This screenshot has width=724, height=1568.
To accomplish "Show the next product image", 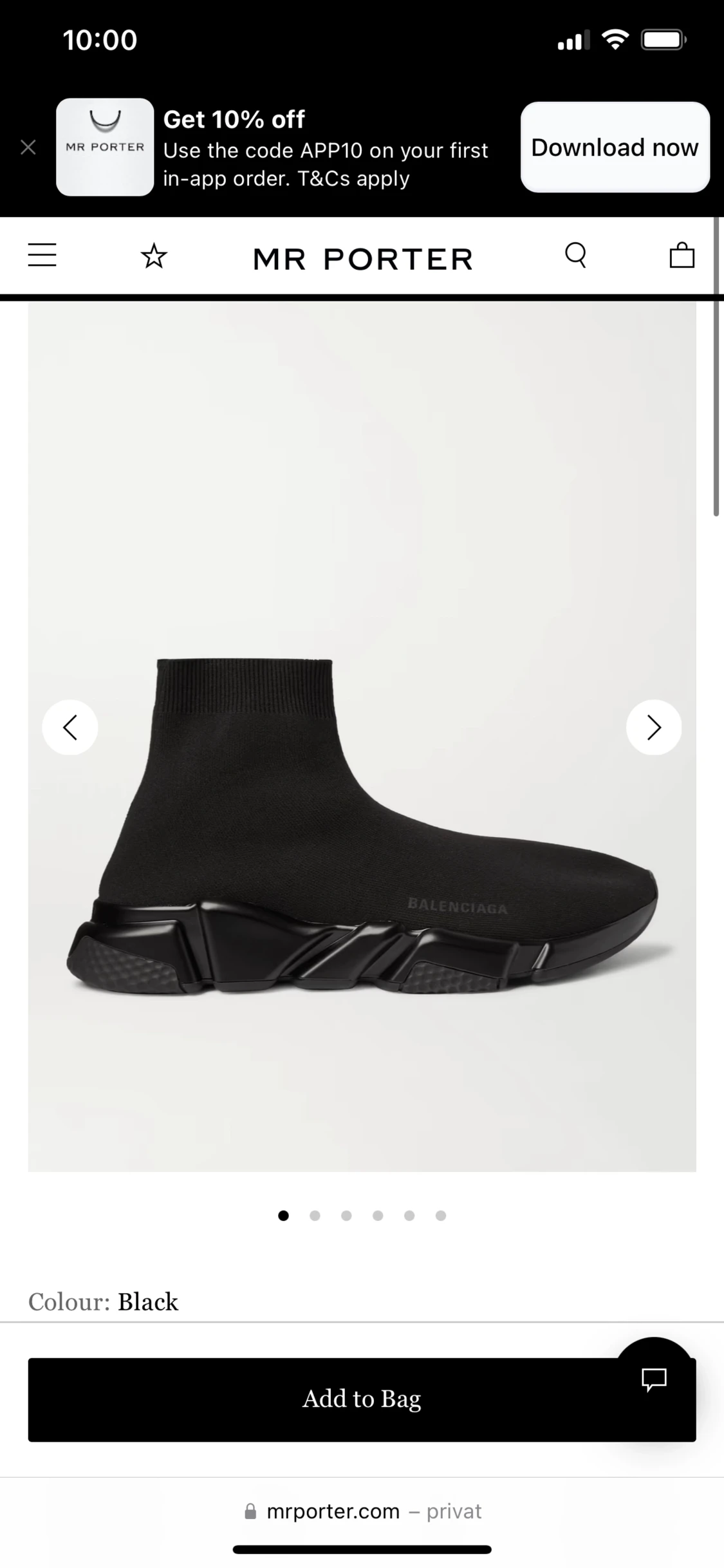I will pos(653,727).
